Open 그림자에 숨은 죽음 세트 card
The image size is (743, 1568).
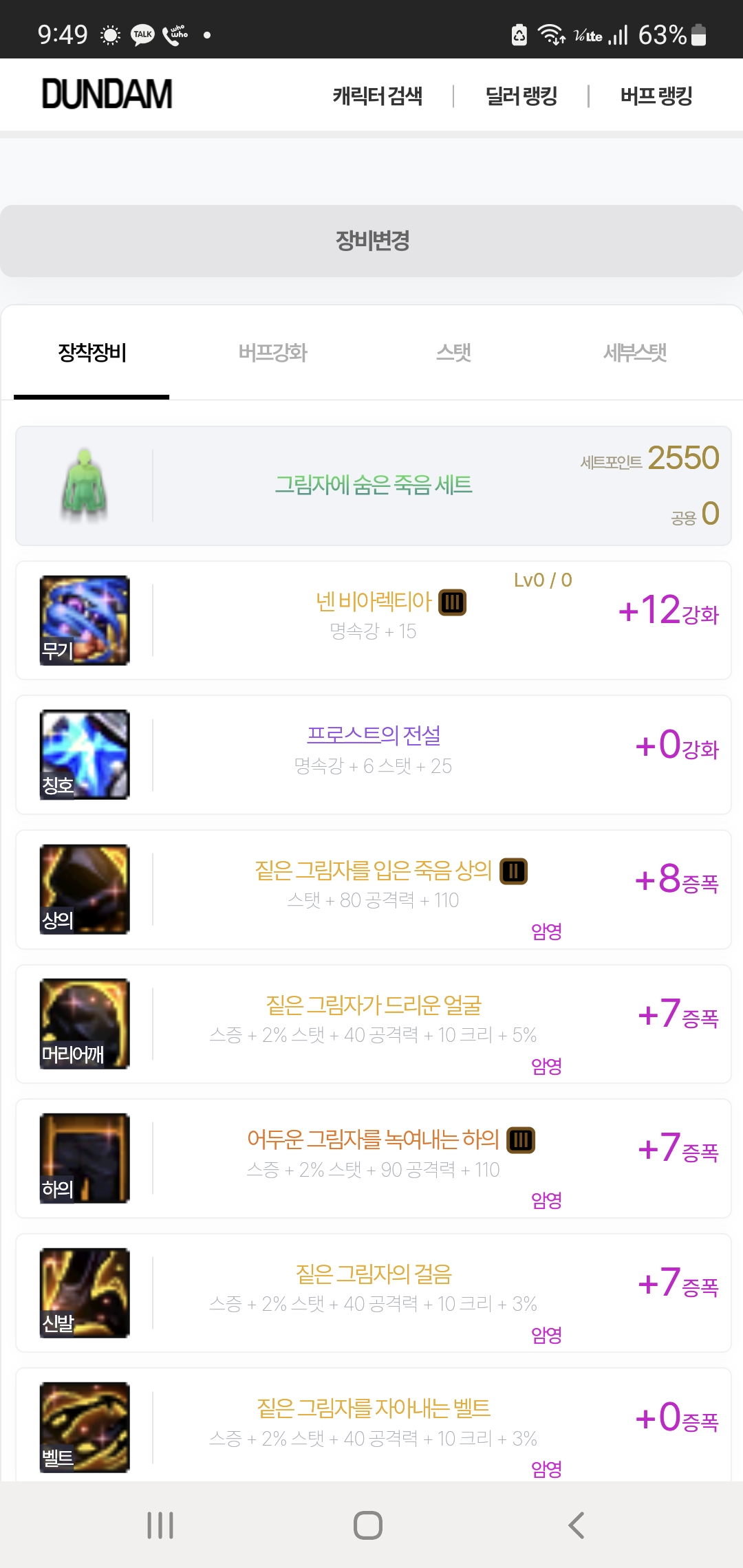tap(373, 486)
